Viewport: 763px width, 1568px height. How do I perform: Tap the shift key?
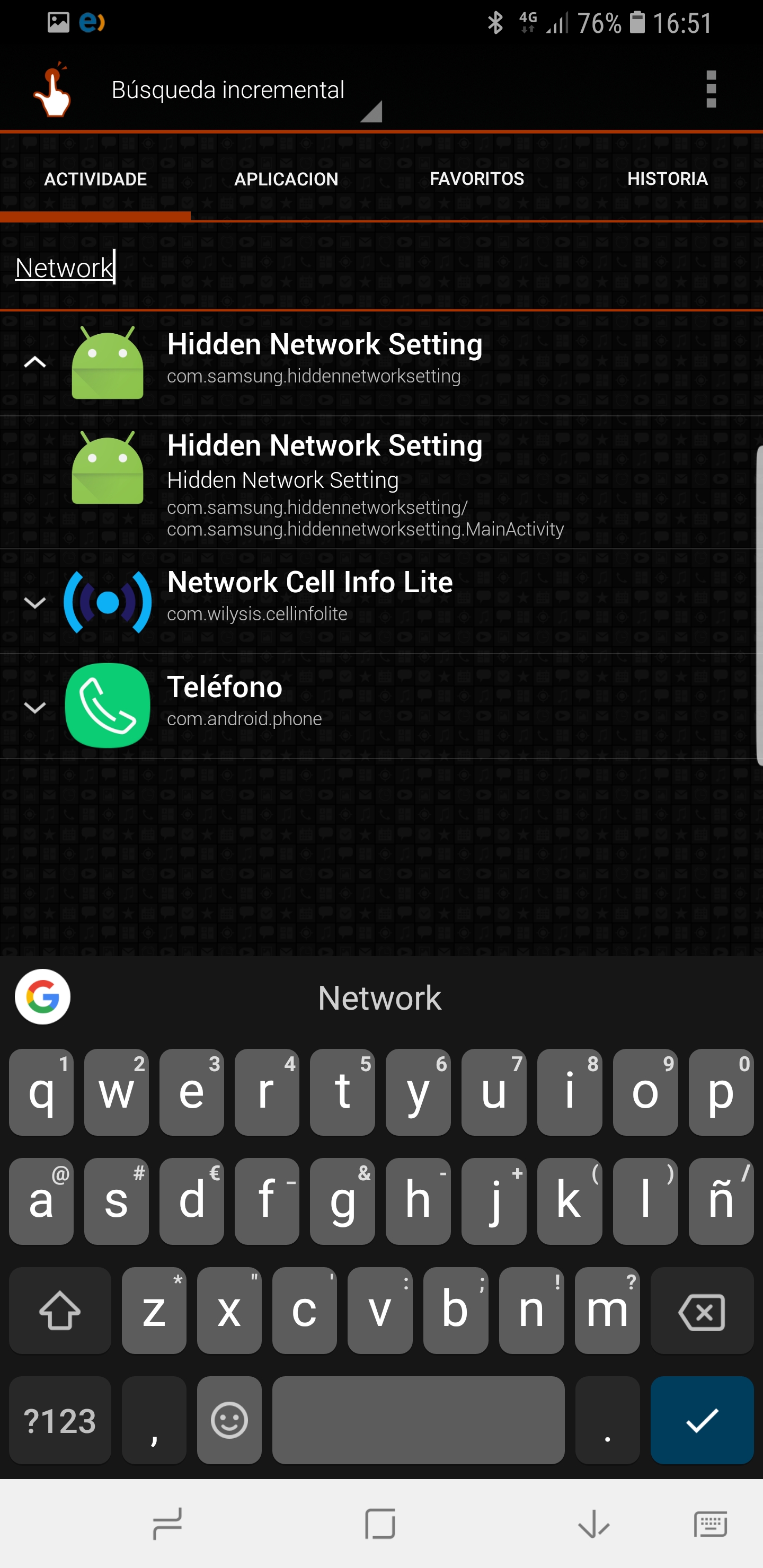click(x=60, y=1311)
